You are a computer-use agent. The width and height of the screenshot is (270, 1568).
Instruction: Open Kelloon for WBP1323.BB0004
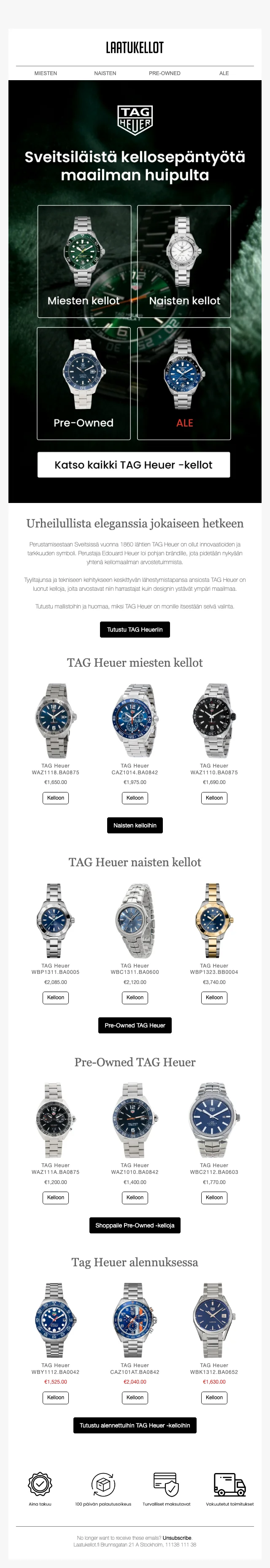tap(214, 998)
